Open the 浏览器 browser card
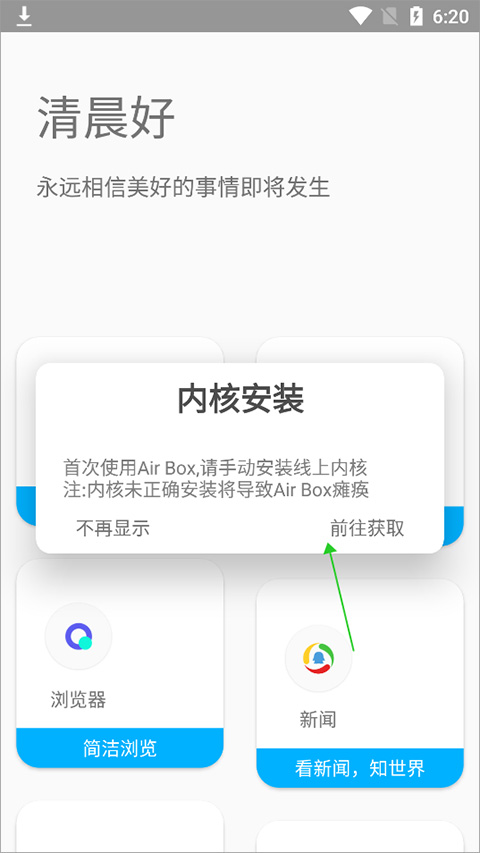The width and height of the screenshot is (480, 853). (120, 663)
